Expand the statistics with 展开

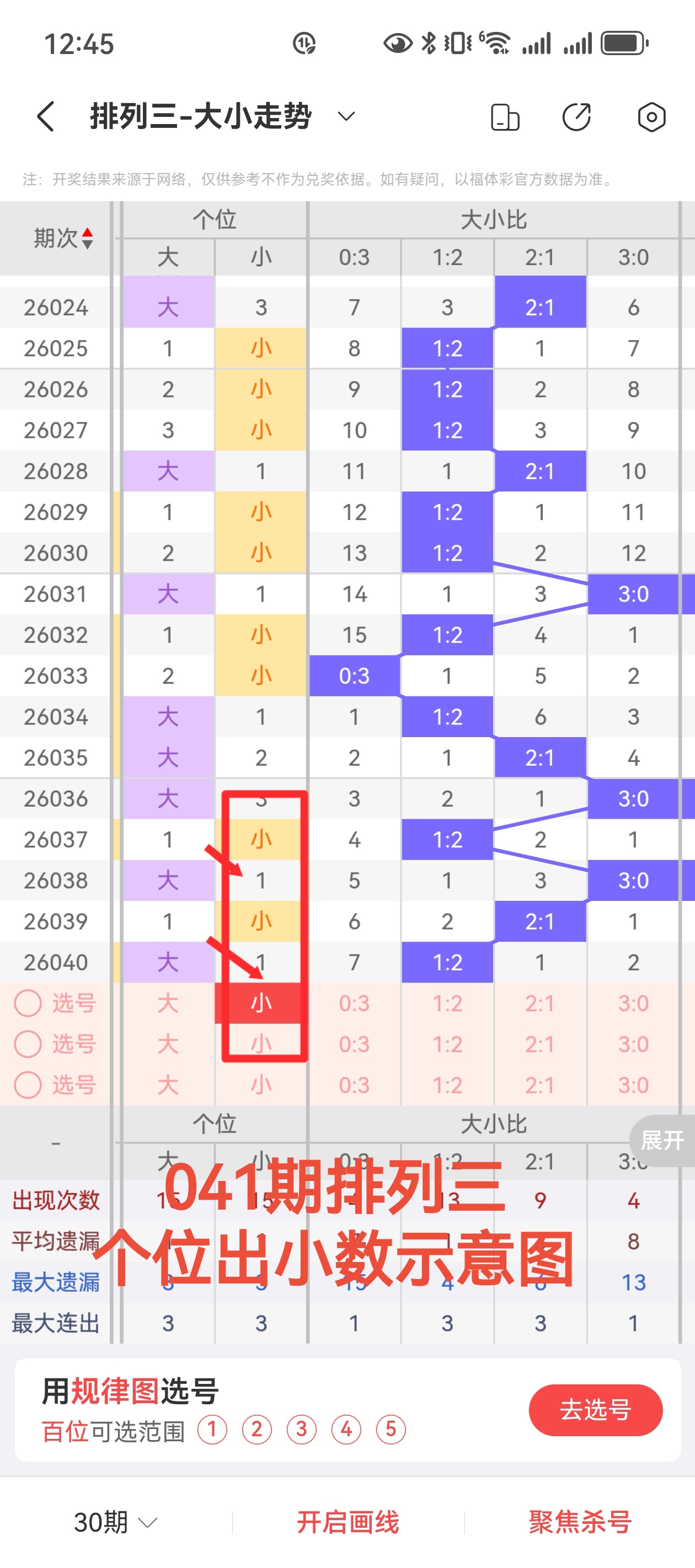click(x=662, y=1140)
